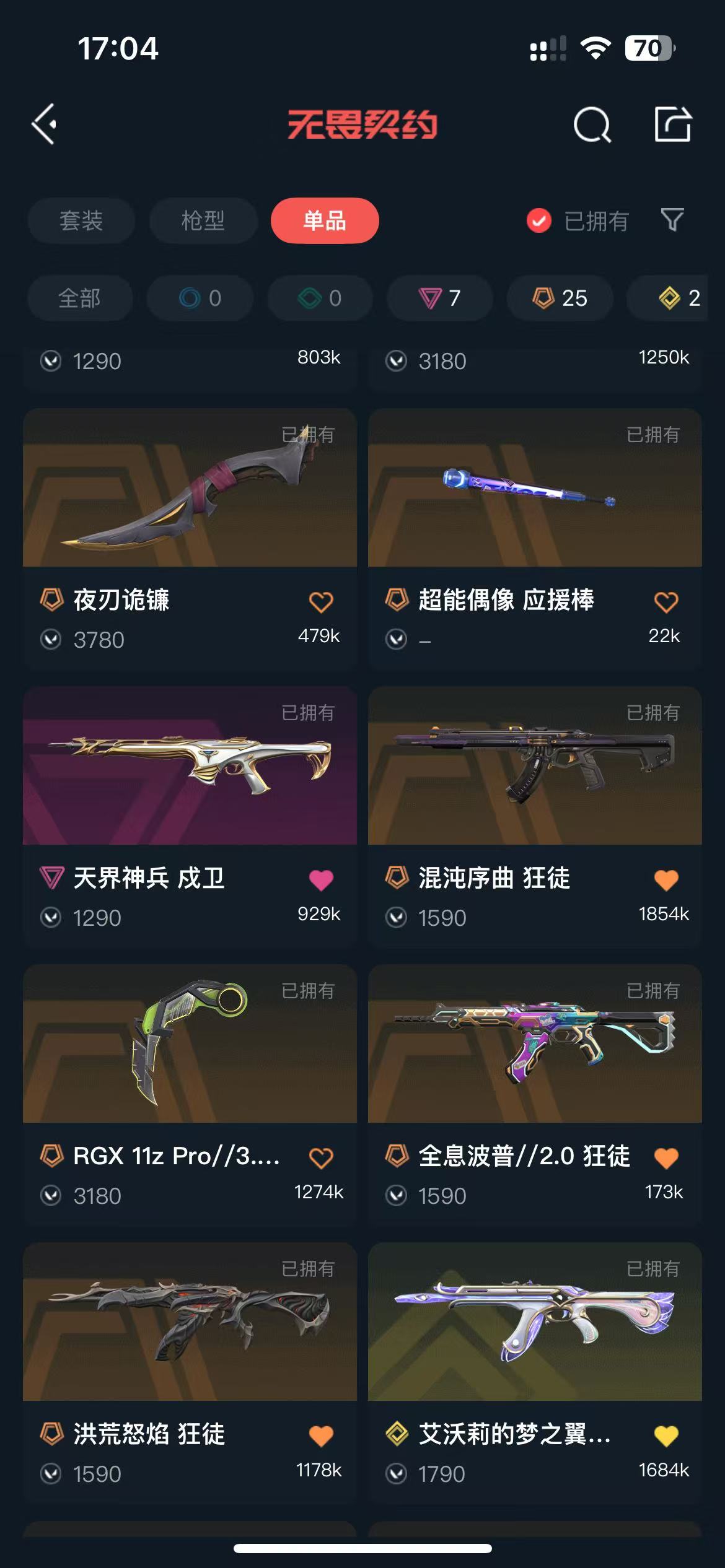Open the 天界神兵 戍卫 skin card
The height and width of the screenshot is (1568, 725).
tap(190, 816)
